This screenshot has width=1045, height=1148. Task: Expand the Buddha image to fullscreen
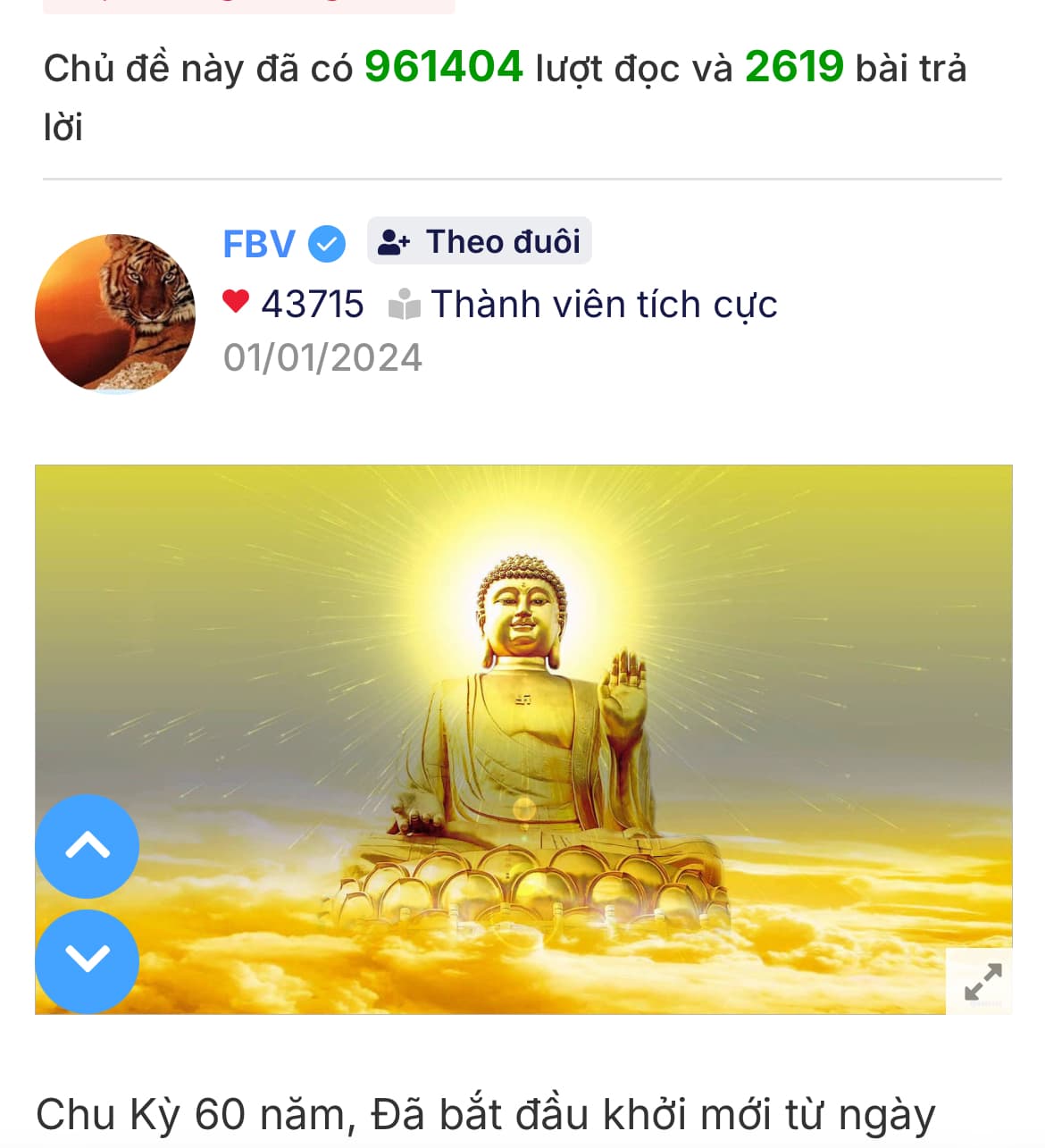pos(981,983)
